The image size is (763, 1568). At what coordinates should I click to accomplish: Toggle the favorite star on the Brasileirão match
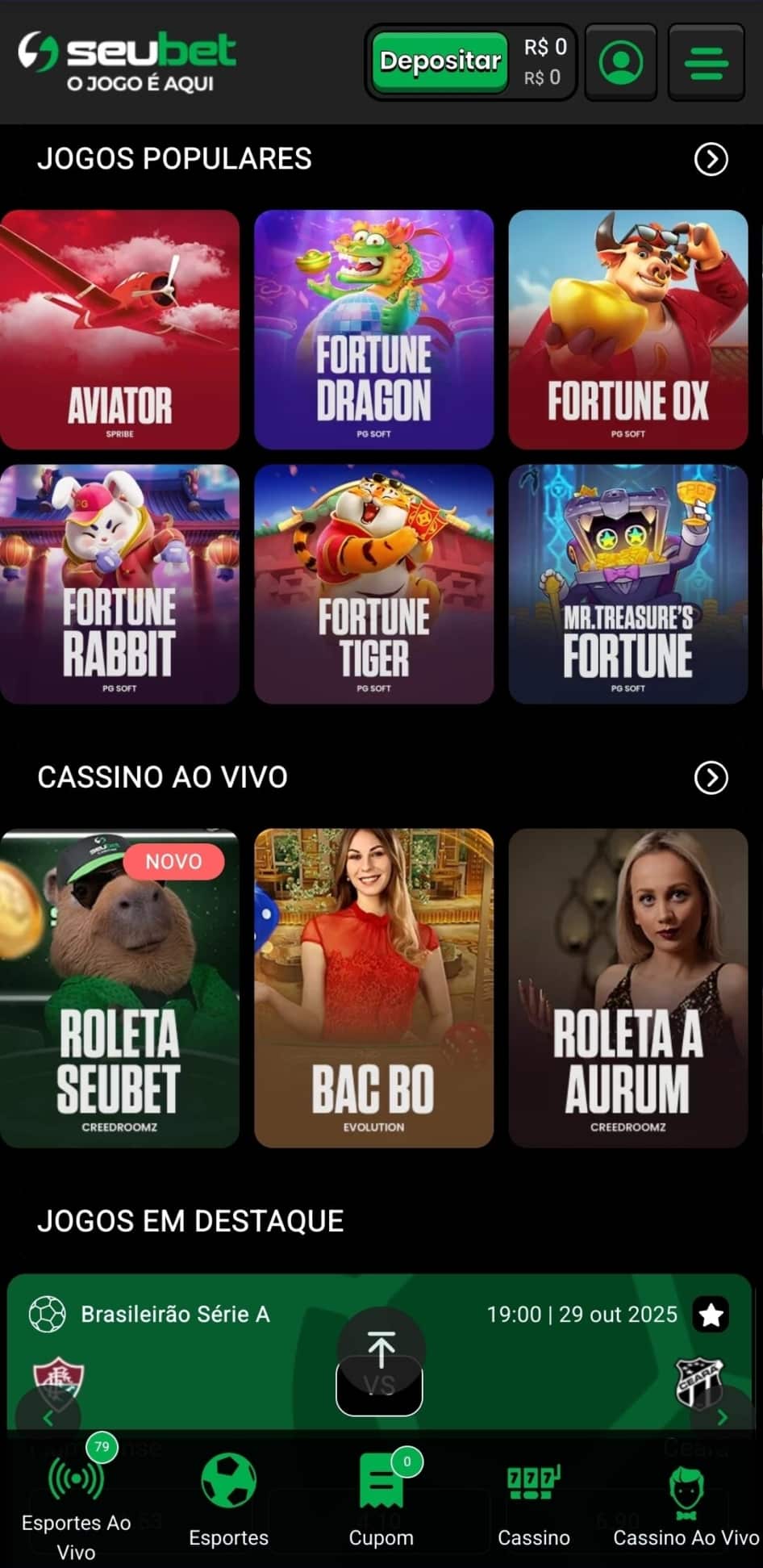click(x=712, y=1312)
